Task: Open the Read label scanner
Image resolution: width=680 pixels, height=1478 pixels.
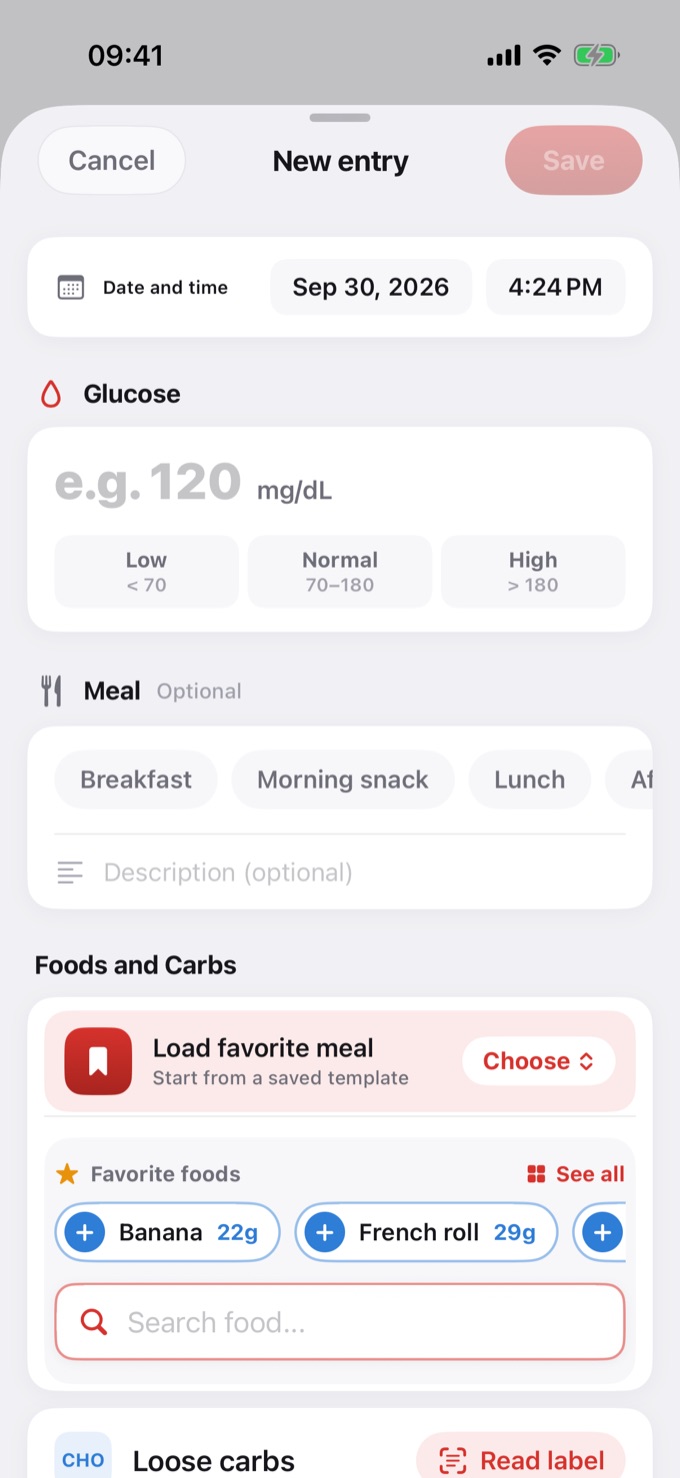Action: pyautogui.click(x=521, y=1460)
